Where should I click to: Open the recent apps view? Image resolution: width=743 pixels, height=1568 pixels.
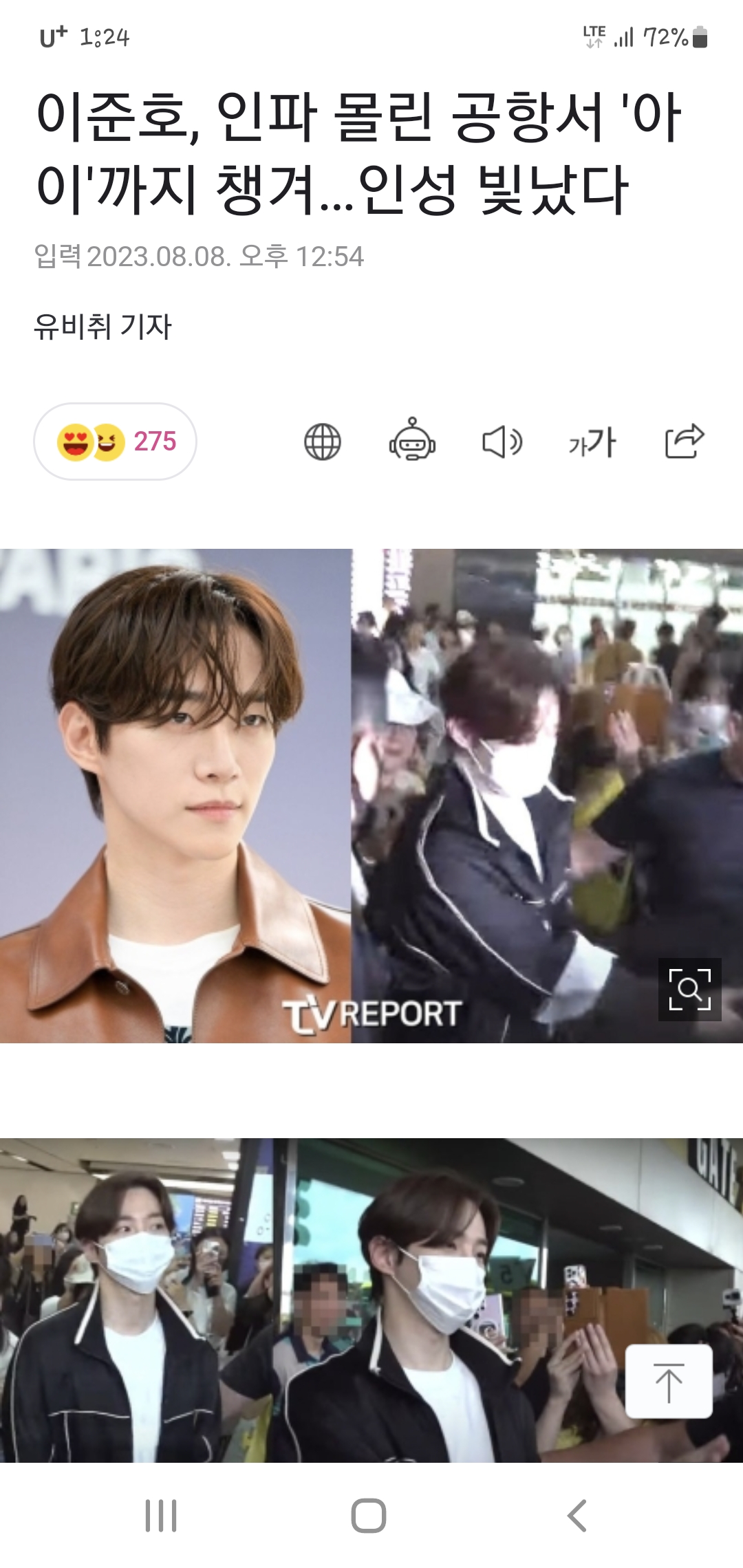tap(161, 1516)
